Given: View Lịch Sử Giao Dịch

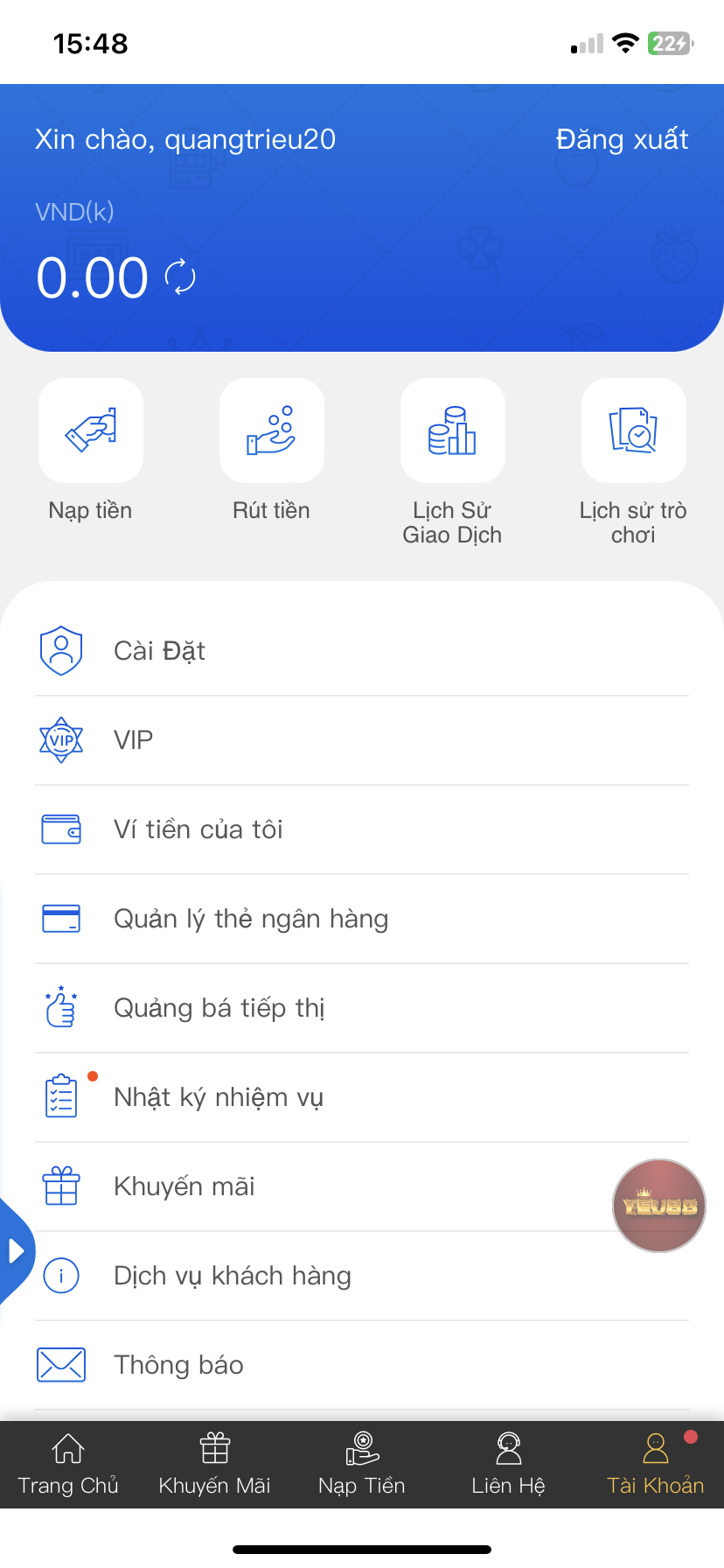Looking at the screenshot, I should click(453, 430).
